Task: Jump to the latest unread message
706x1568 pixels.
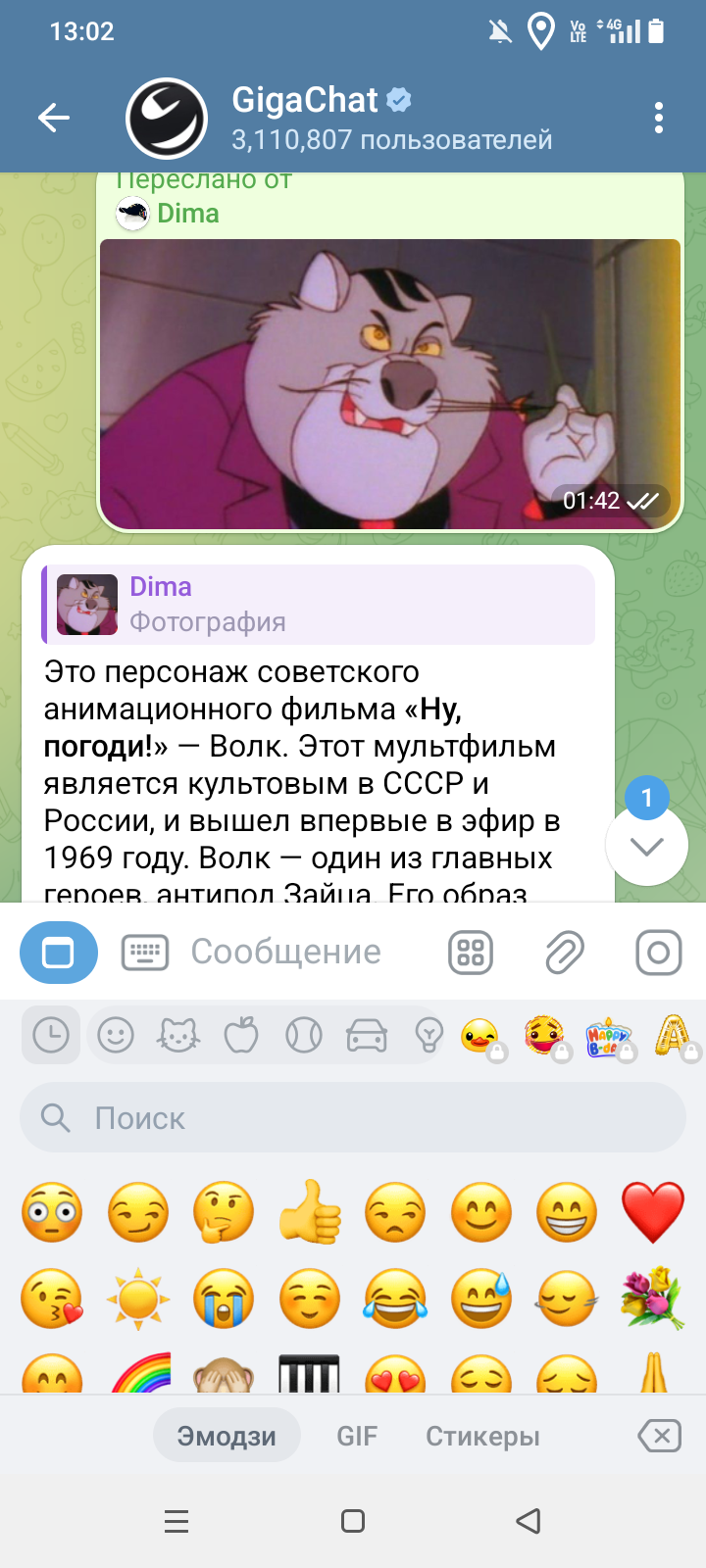Action: 647,847
